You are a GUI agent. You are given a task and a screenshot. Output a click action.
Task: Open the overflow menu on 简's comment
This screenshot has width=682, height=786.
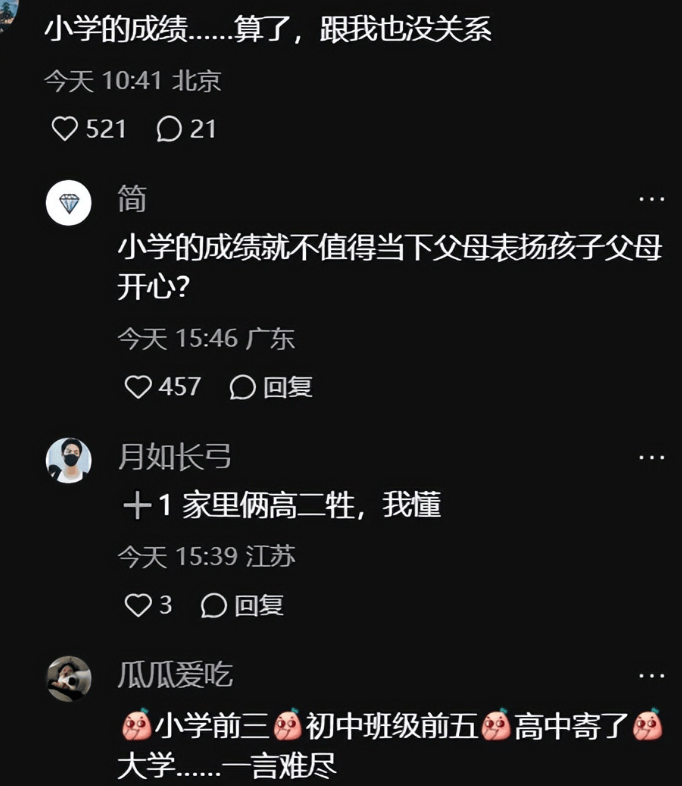click(651, 200)
